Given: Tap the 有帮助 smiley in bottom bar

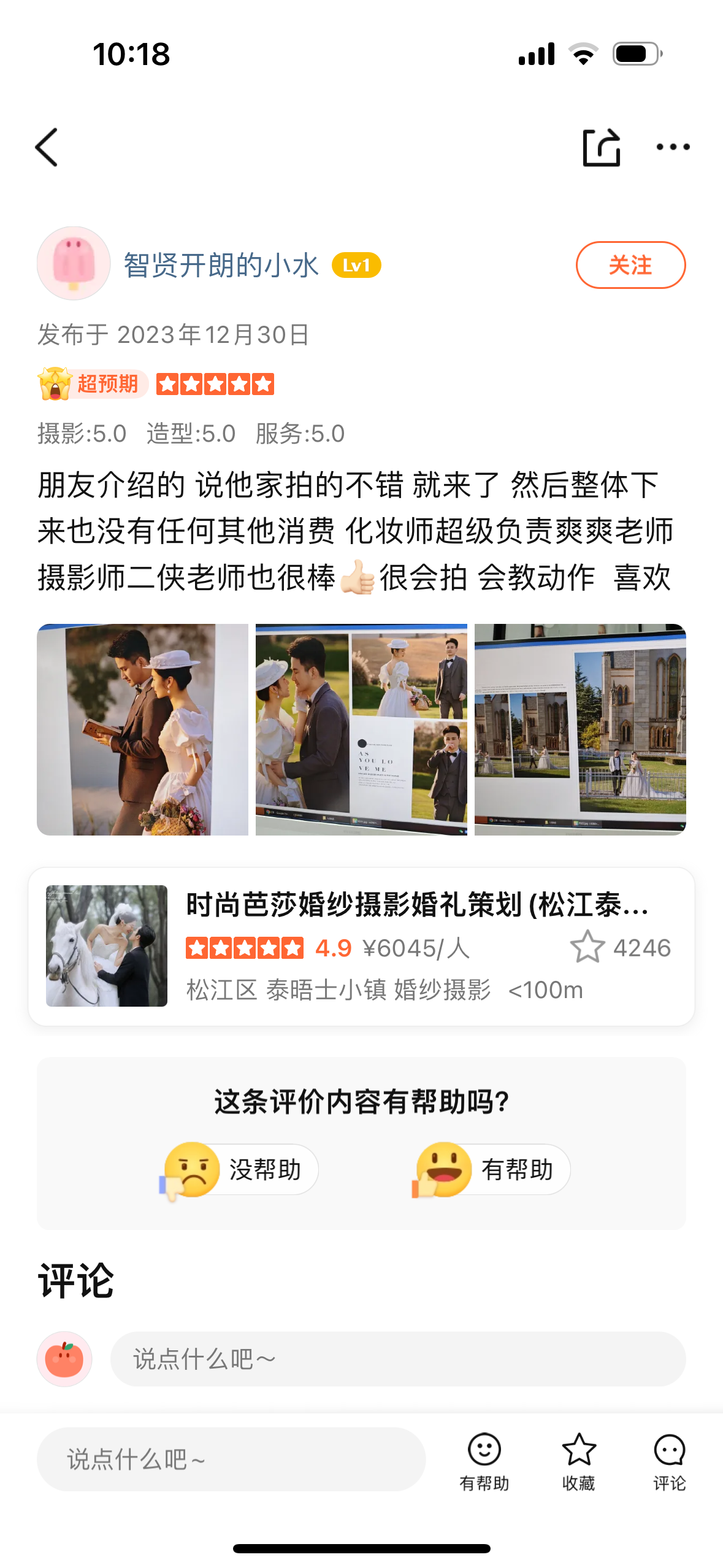Looking at the screenshot, I should (484, 1462).
